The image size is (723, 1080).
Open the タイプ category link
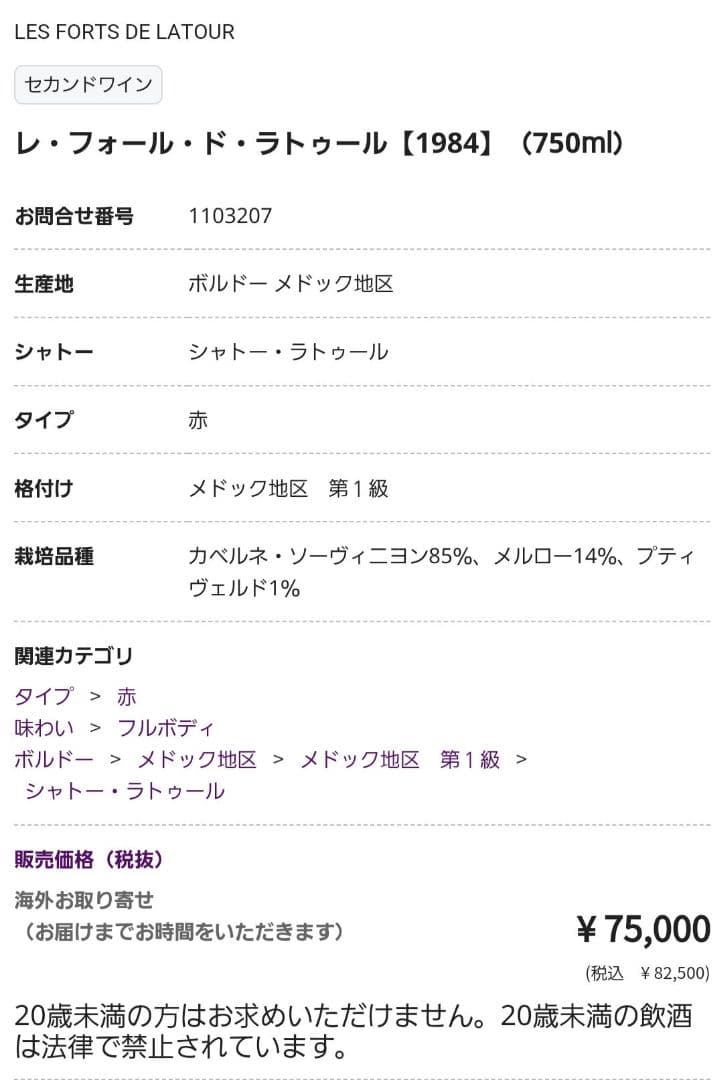43,696
